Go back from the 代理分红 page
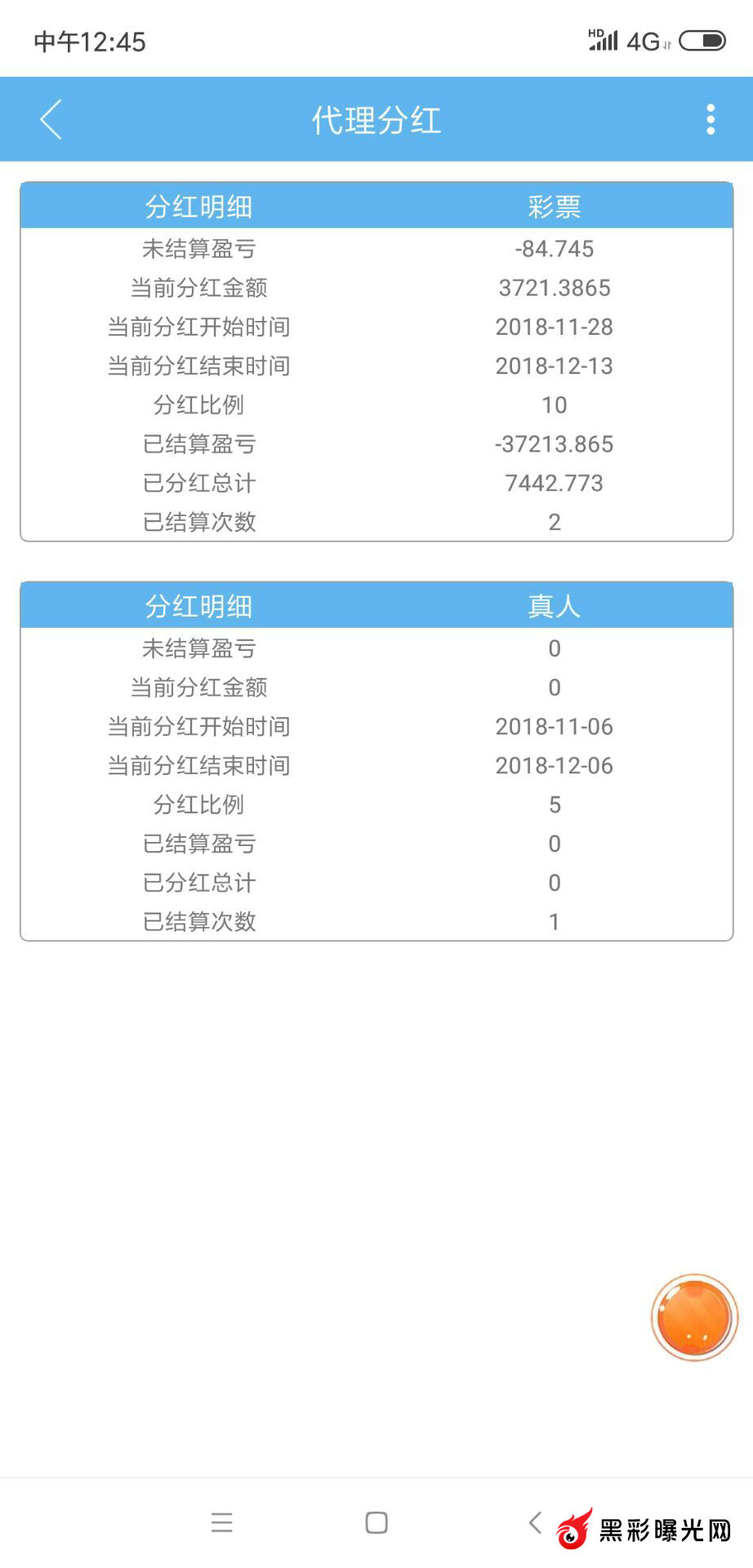This screenshot has width=753, height=1568. pos(51,120)
